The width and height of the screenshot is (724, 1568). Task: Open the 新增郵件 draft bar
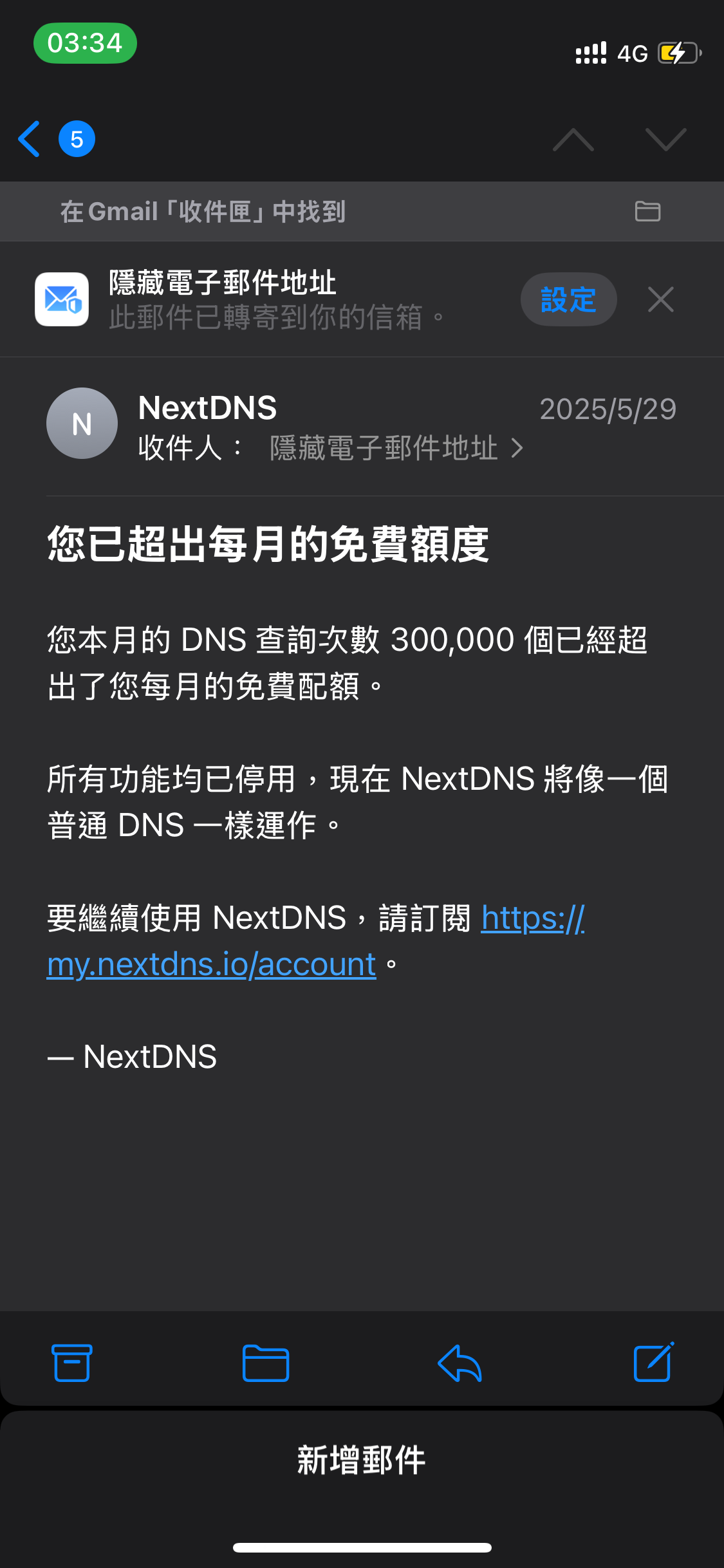[362, 1459]
